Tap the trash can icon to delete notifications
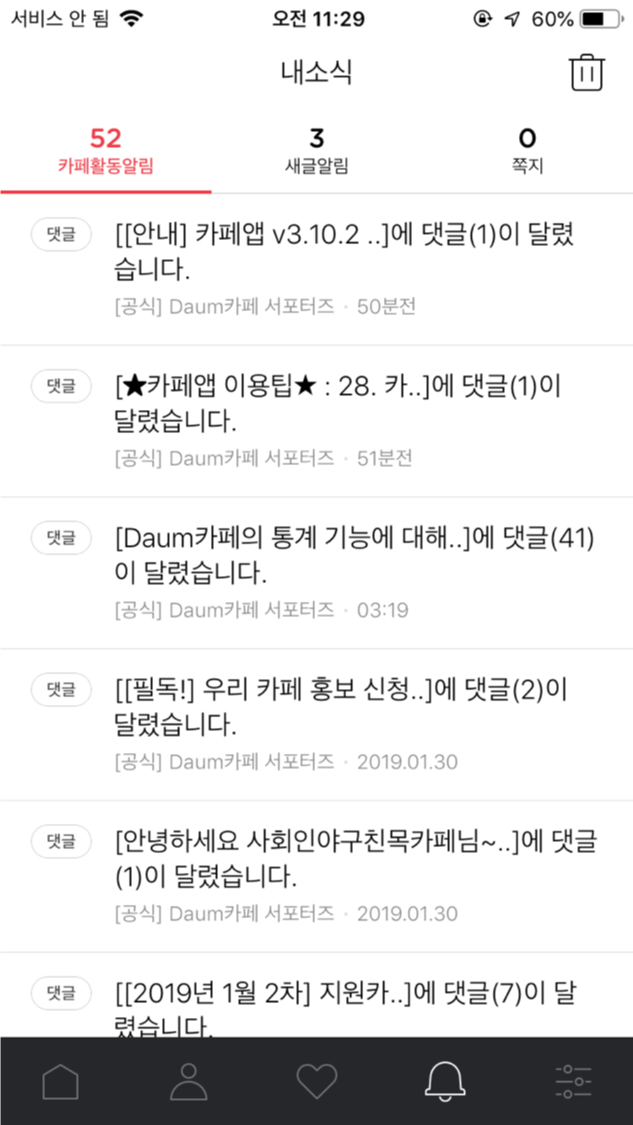This screenshot has height=1125, width=633. (x=586, y=73)
